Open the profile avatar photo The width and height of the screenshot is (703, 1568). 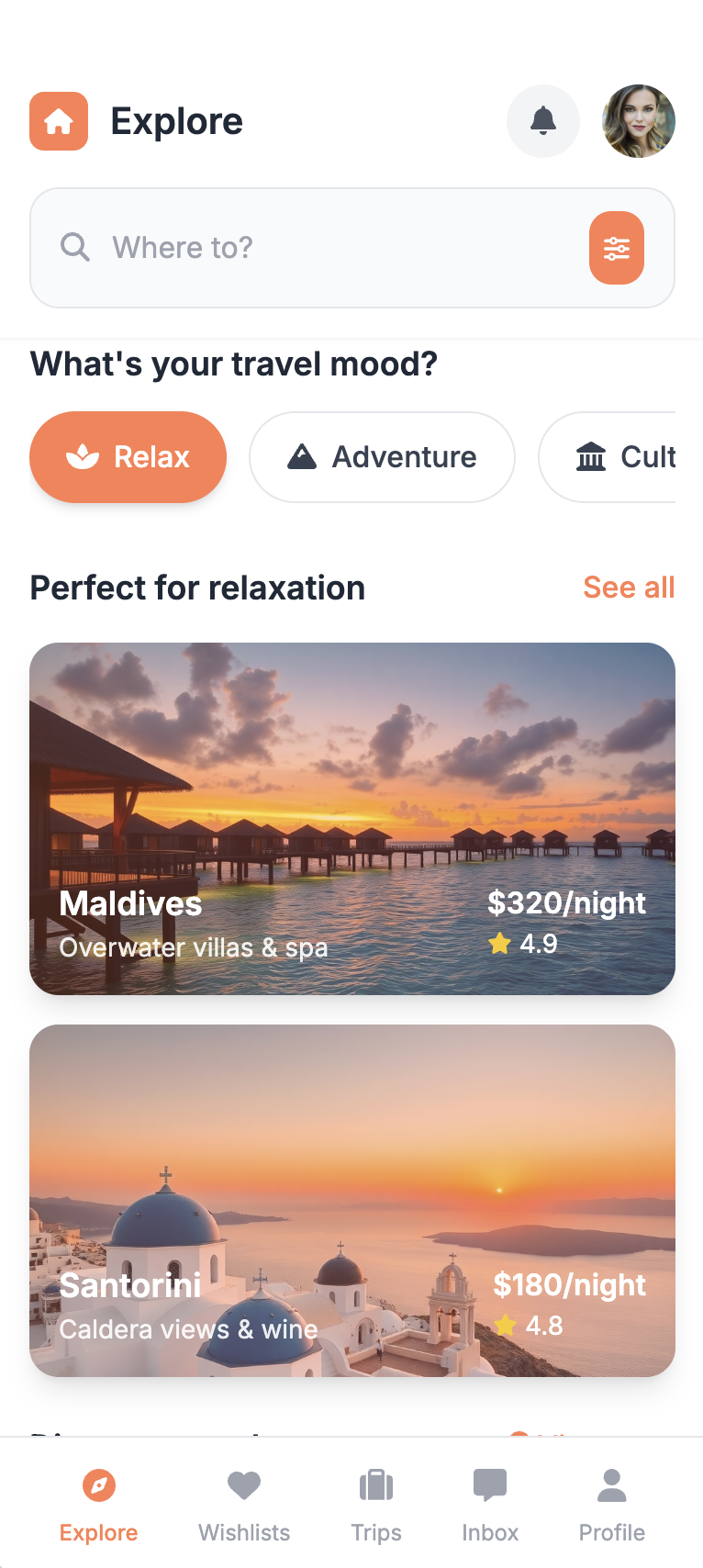(639, 121)
